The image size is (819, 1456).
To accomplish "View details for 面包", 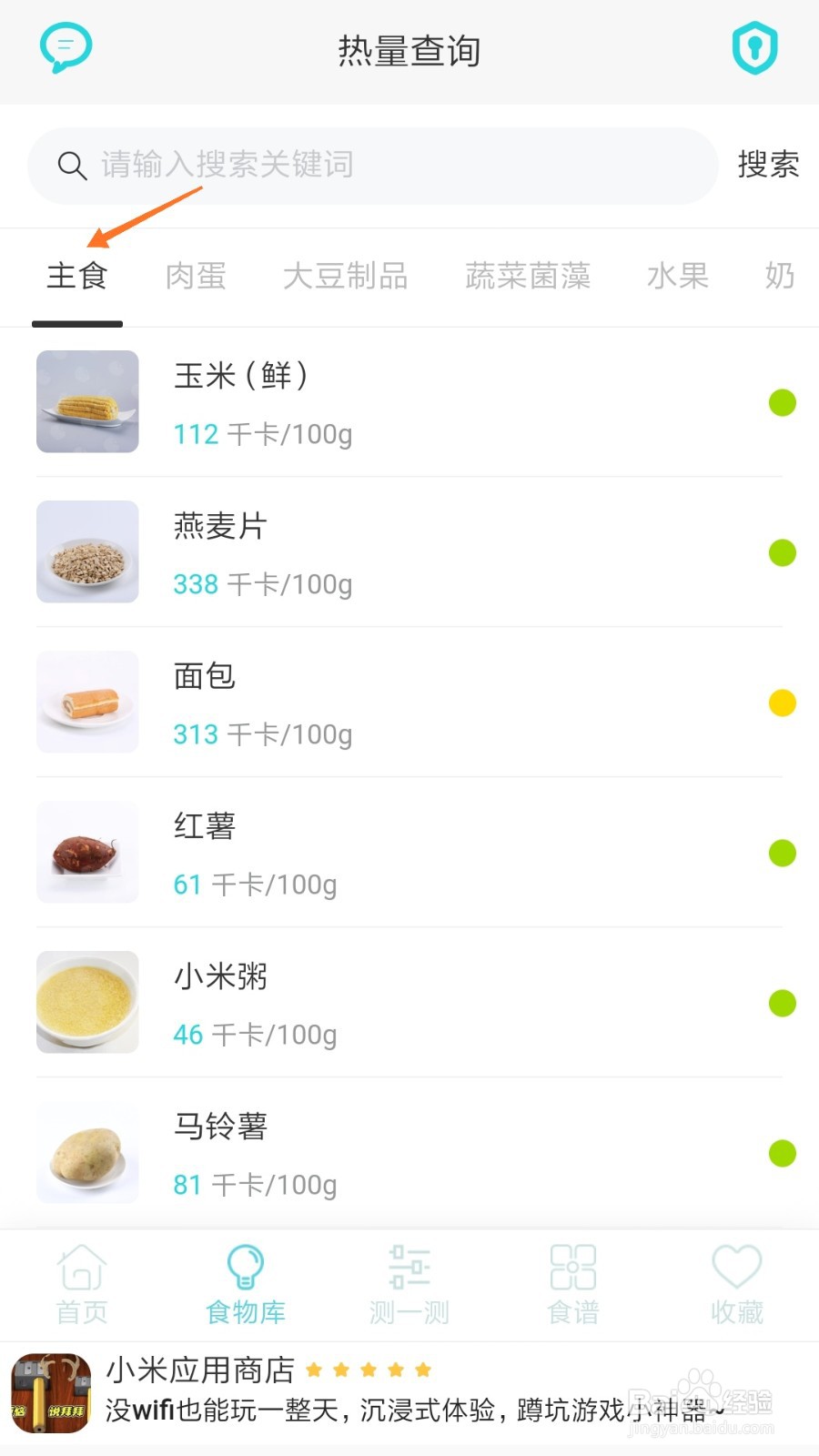I will (x=409, y=703).
